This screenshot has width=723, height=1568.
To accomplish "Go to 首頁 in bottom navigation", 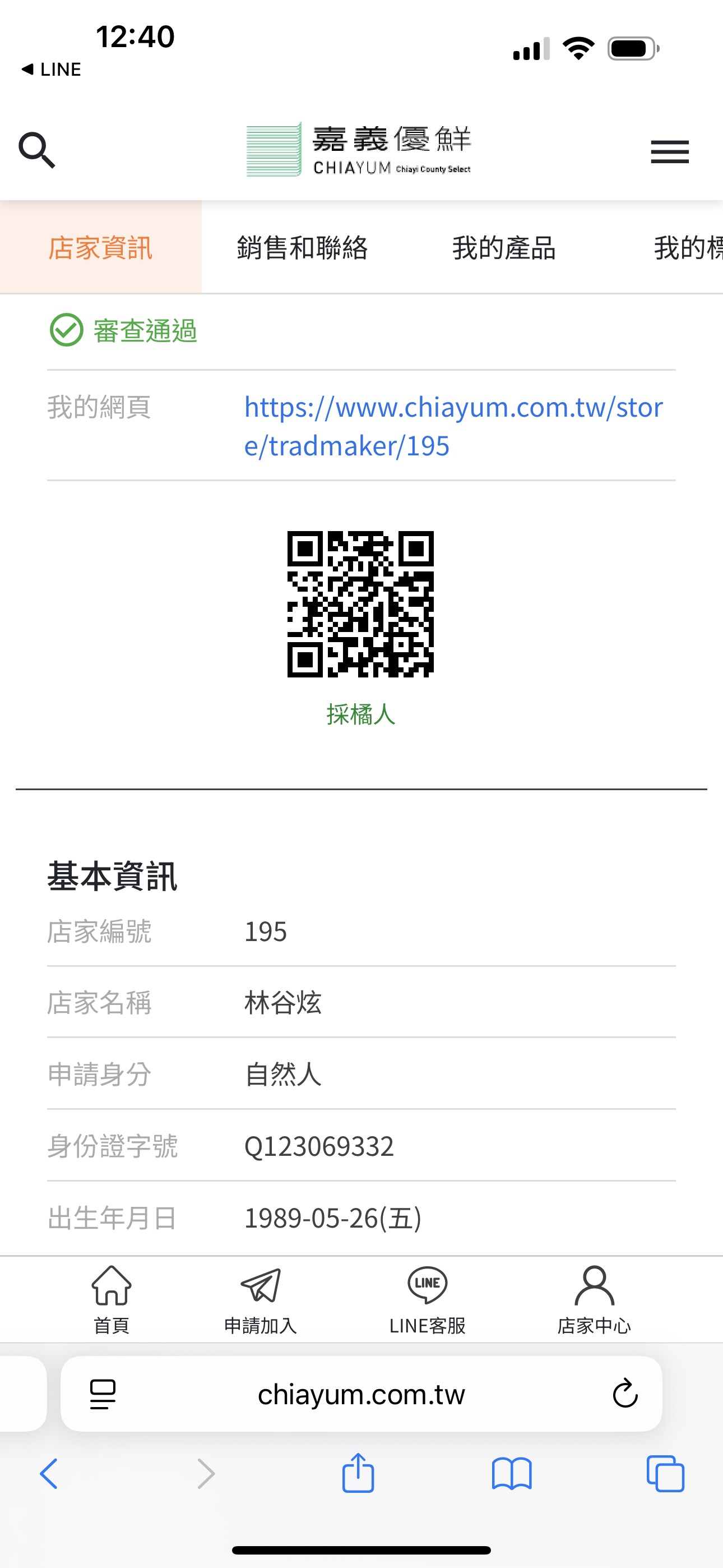I will pos(112,1298).
